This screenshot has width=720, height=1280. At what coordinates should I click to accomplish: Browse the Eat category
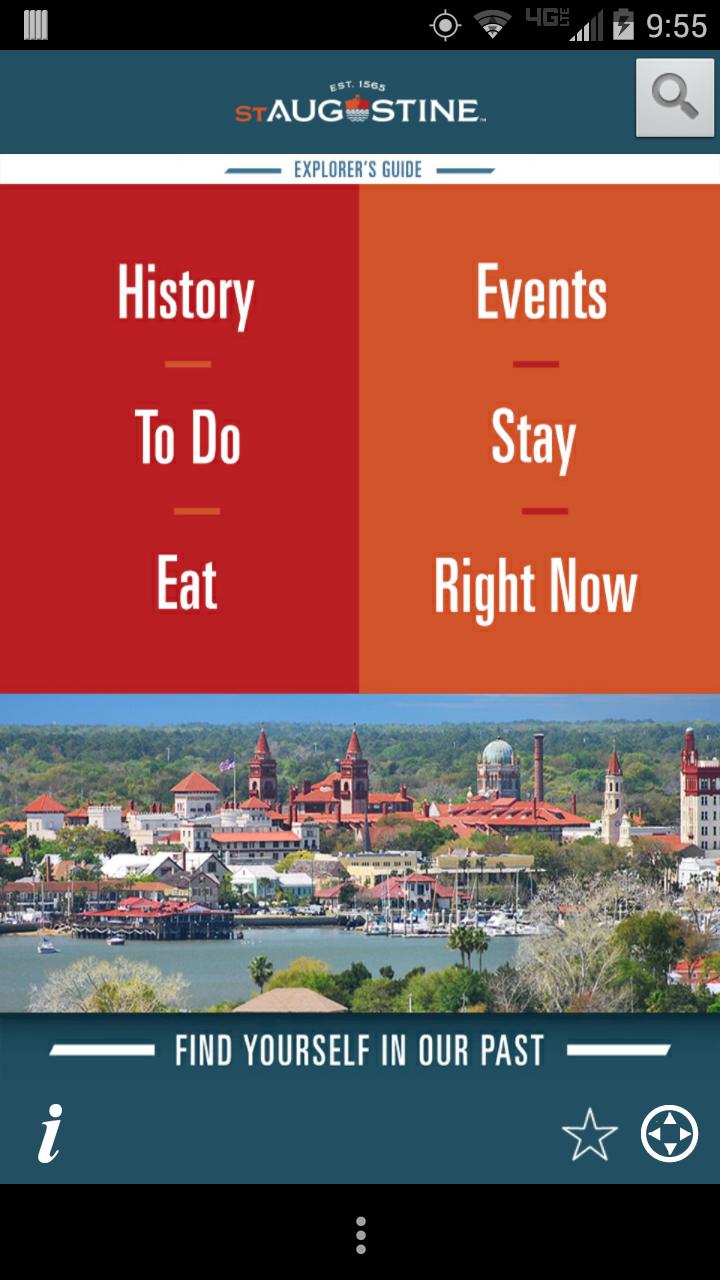pyautogui.click(x=186, y=584)
